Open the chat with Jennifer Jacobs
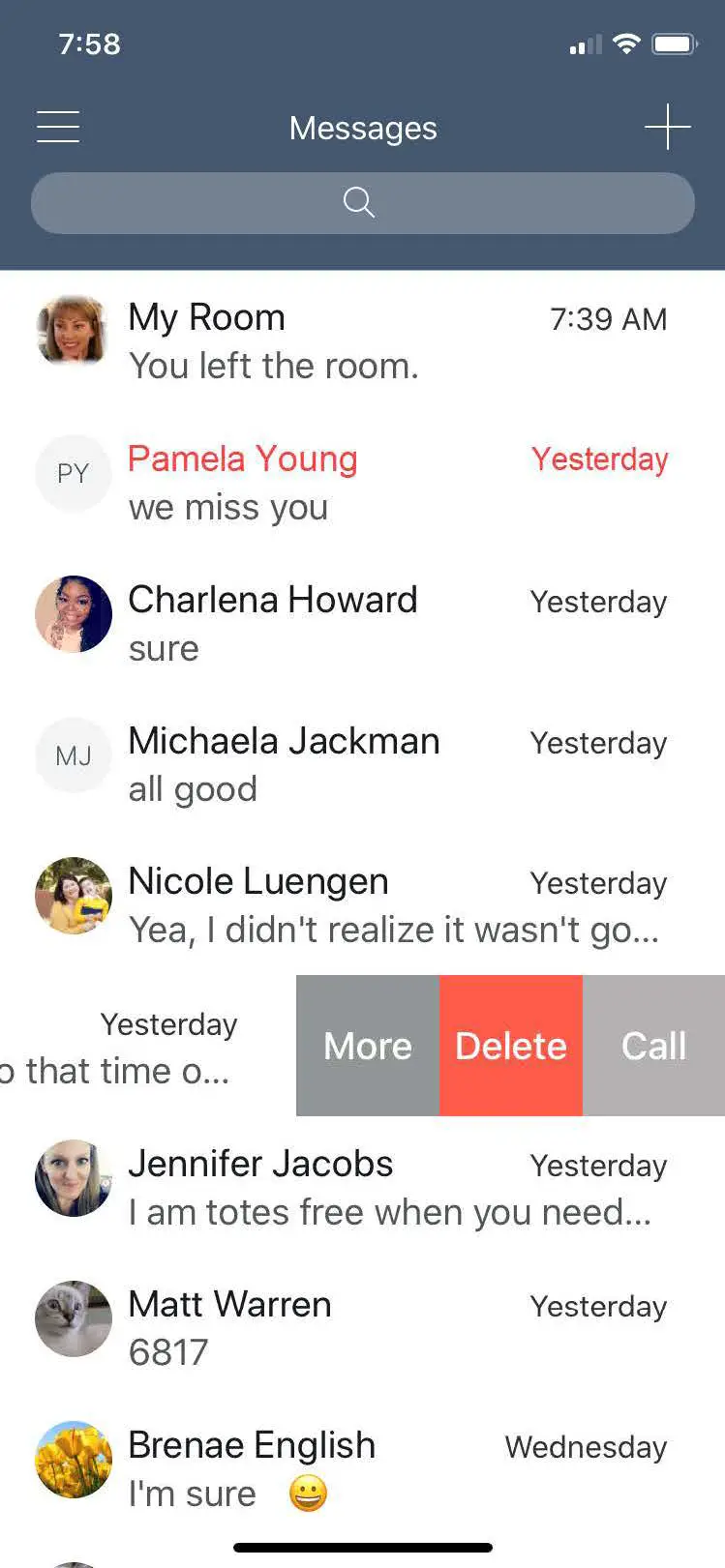The height and width of the screenshot is (1568, 725). click(x=362, y=1187)
